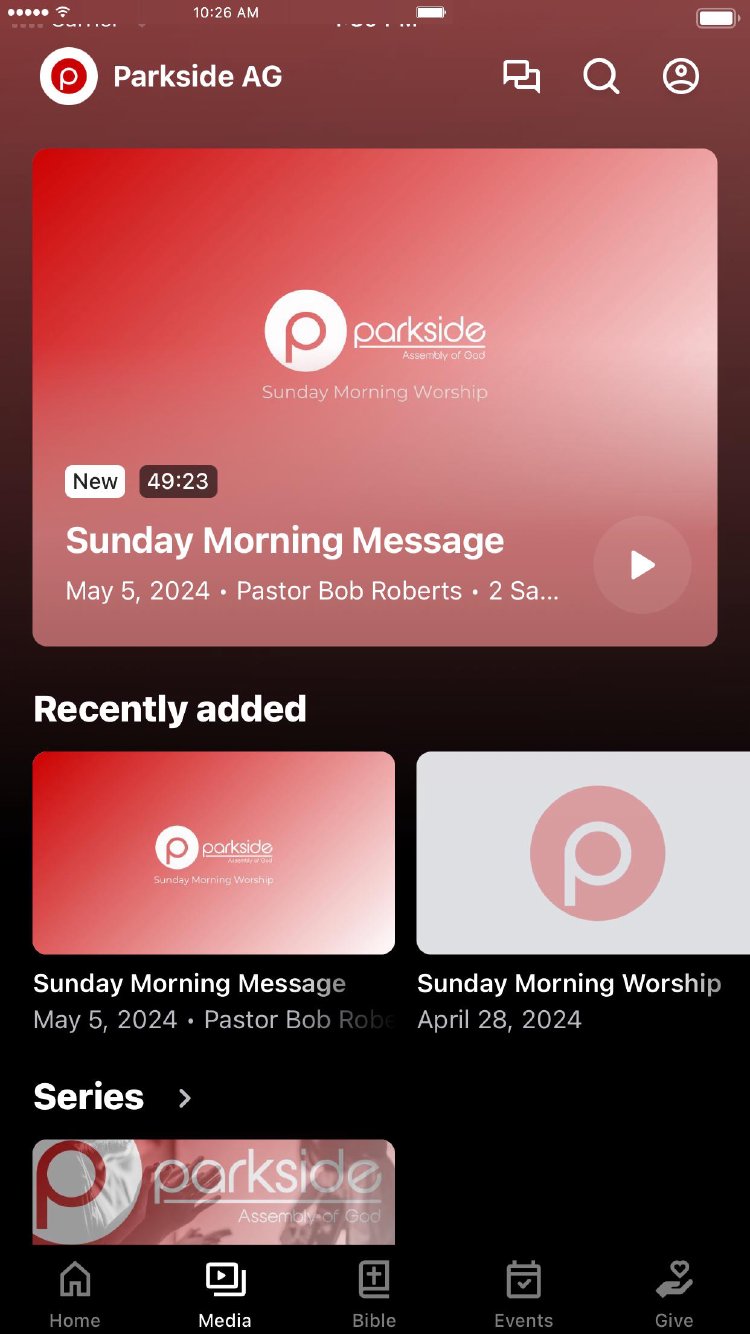Open the user profile icon

tap(681, 77)
